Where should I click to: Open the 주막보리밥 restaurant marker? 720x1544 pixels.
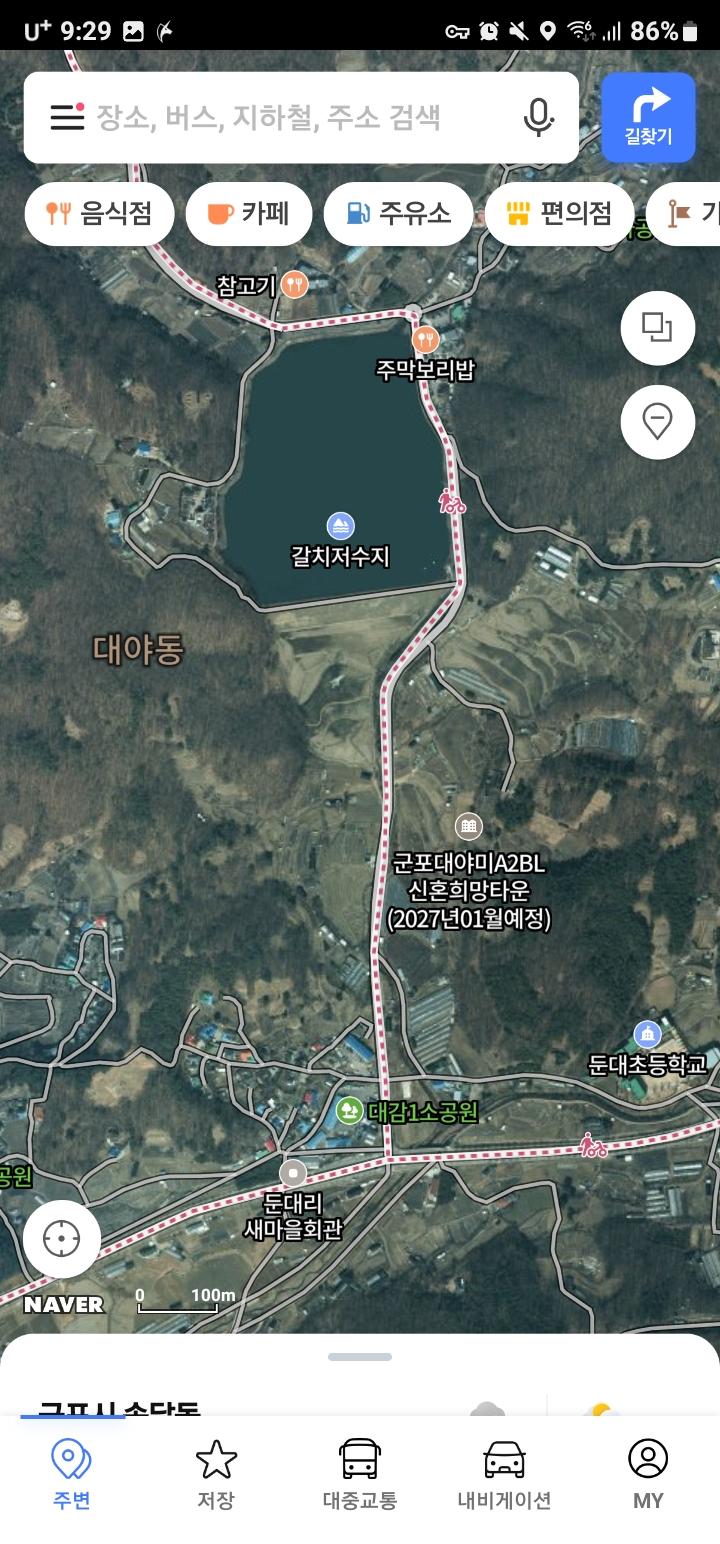coord(425,339)
